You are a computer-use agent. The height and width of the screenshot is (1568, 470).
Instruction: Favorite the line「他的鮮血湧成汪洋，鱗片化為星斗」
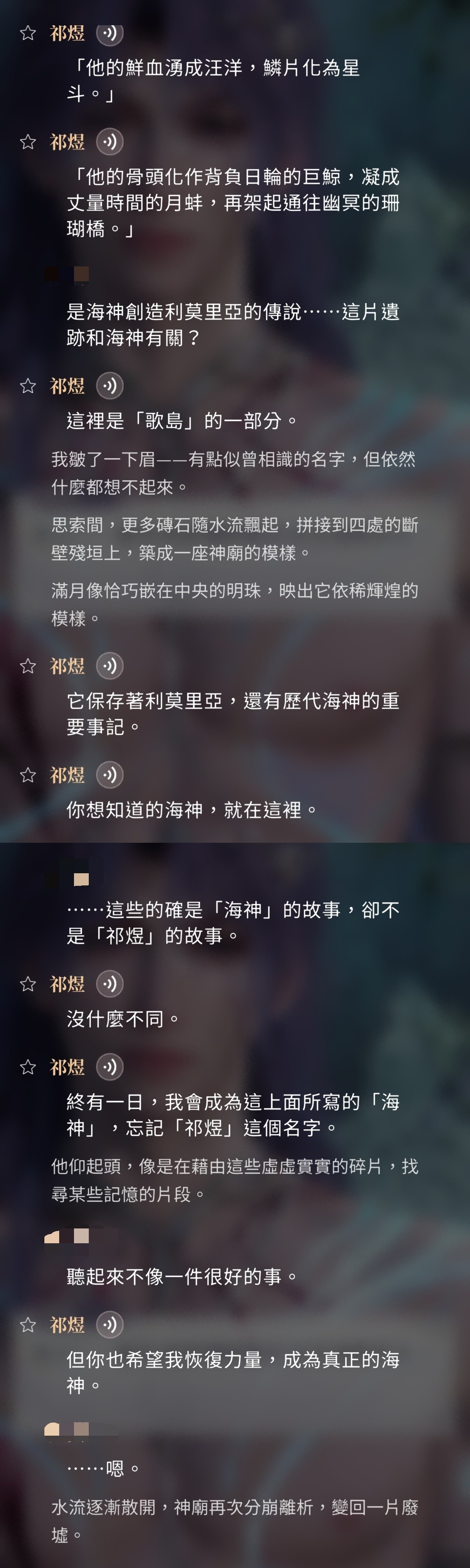tap(28, 33)
